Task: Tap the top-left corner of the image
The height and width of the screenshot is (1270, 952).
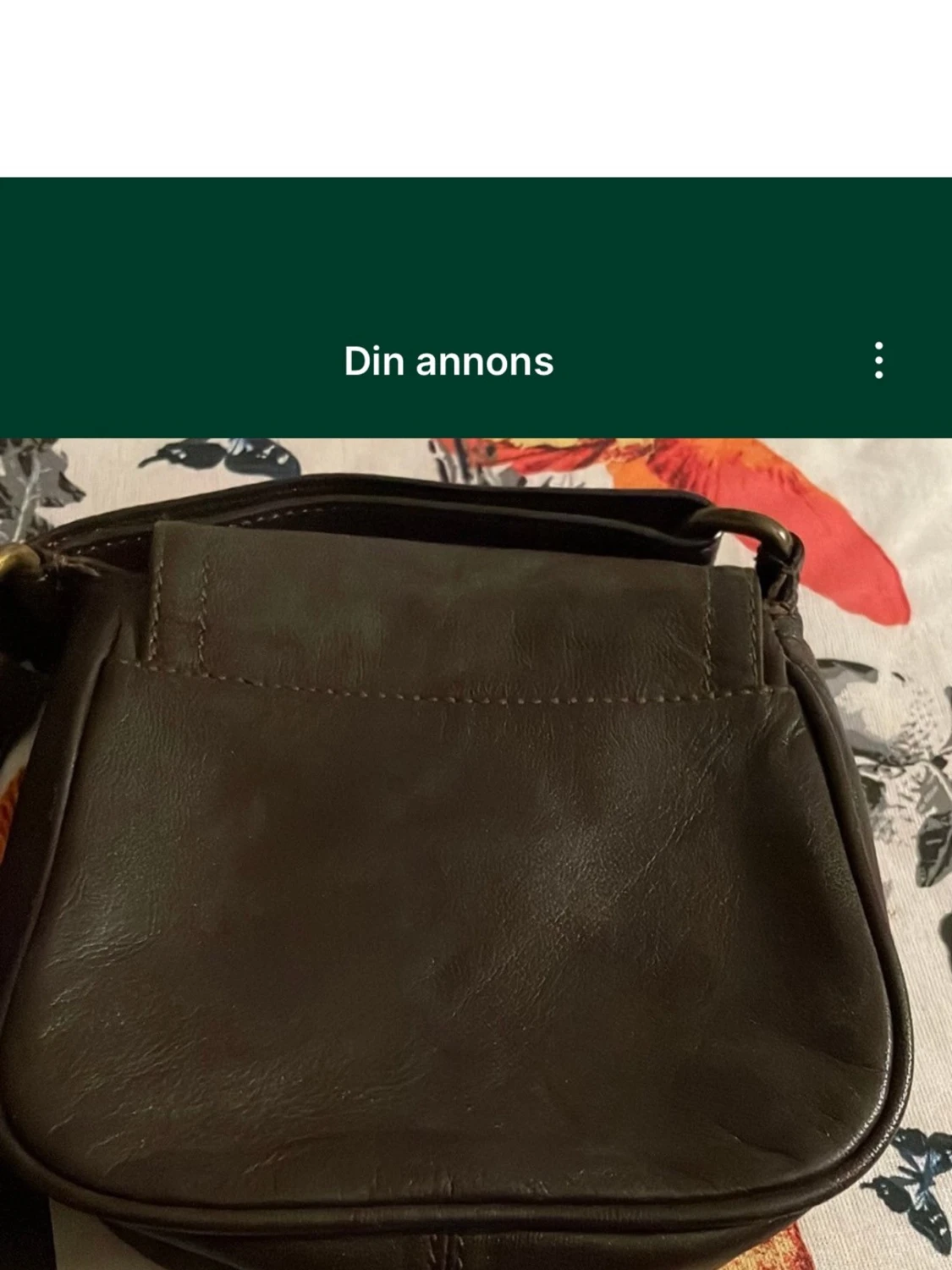Action: tap(42, 474)
